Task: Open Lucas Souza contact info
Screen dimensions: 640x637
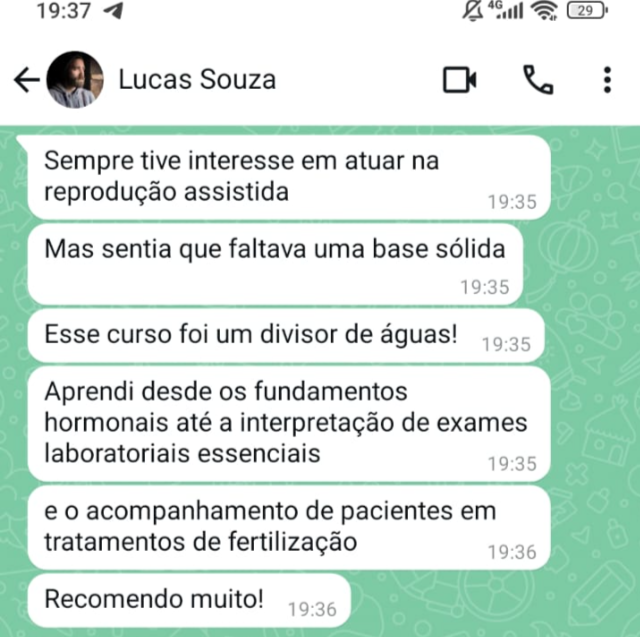Action: pos(197,80)
